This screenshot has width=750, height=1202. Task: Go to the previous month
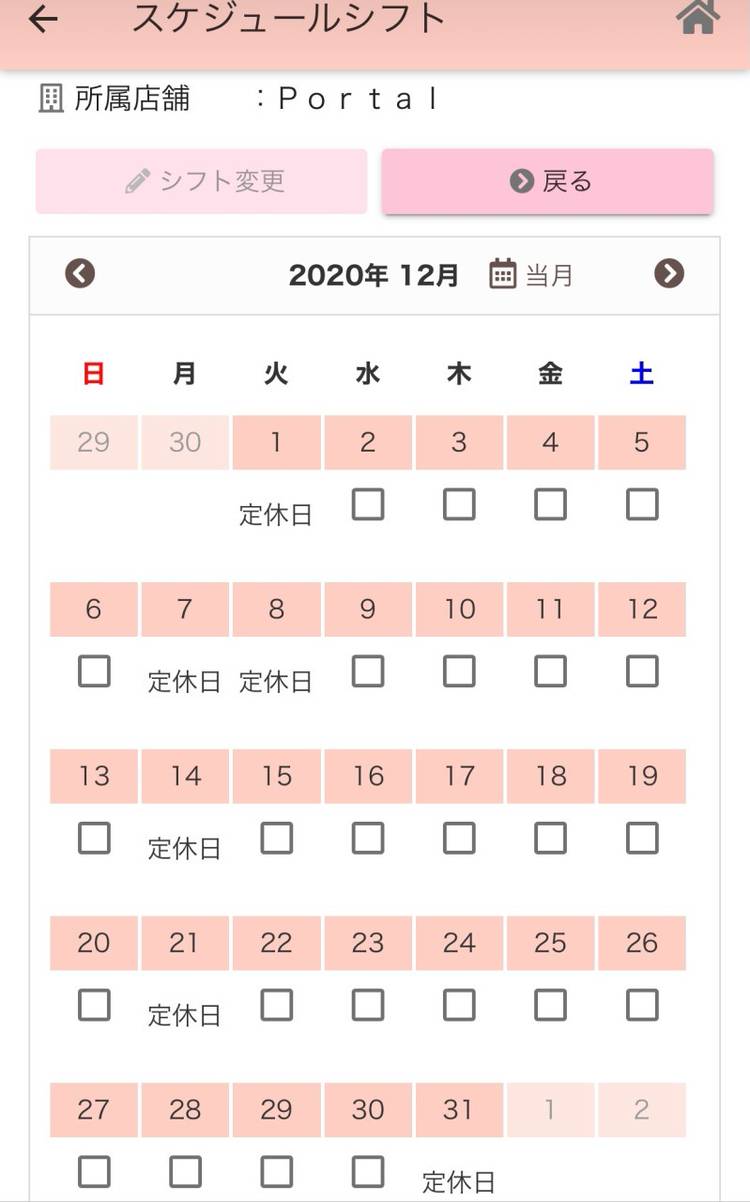click(x=80, y=273)
